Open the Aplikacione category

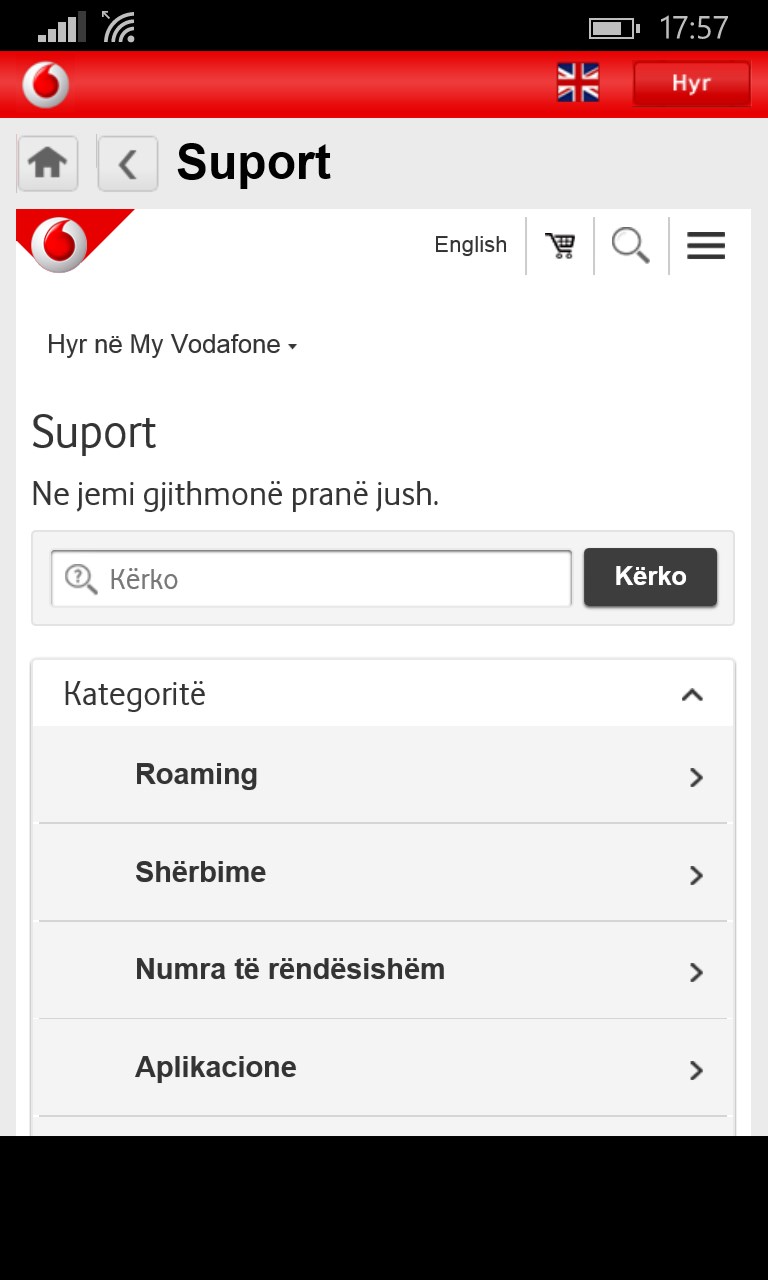(383, 1068)
